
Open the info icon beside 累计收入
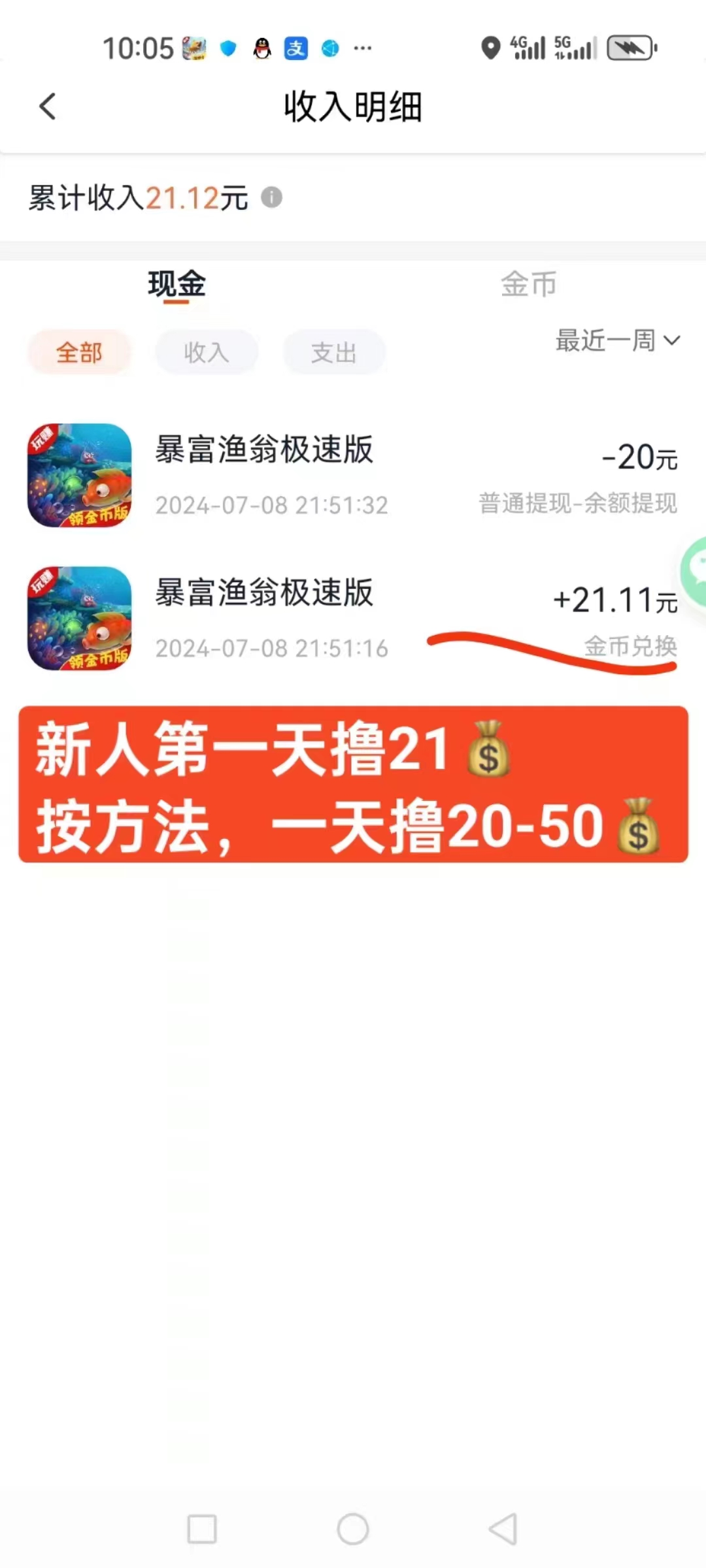[x=271, y=197]
